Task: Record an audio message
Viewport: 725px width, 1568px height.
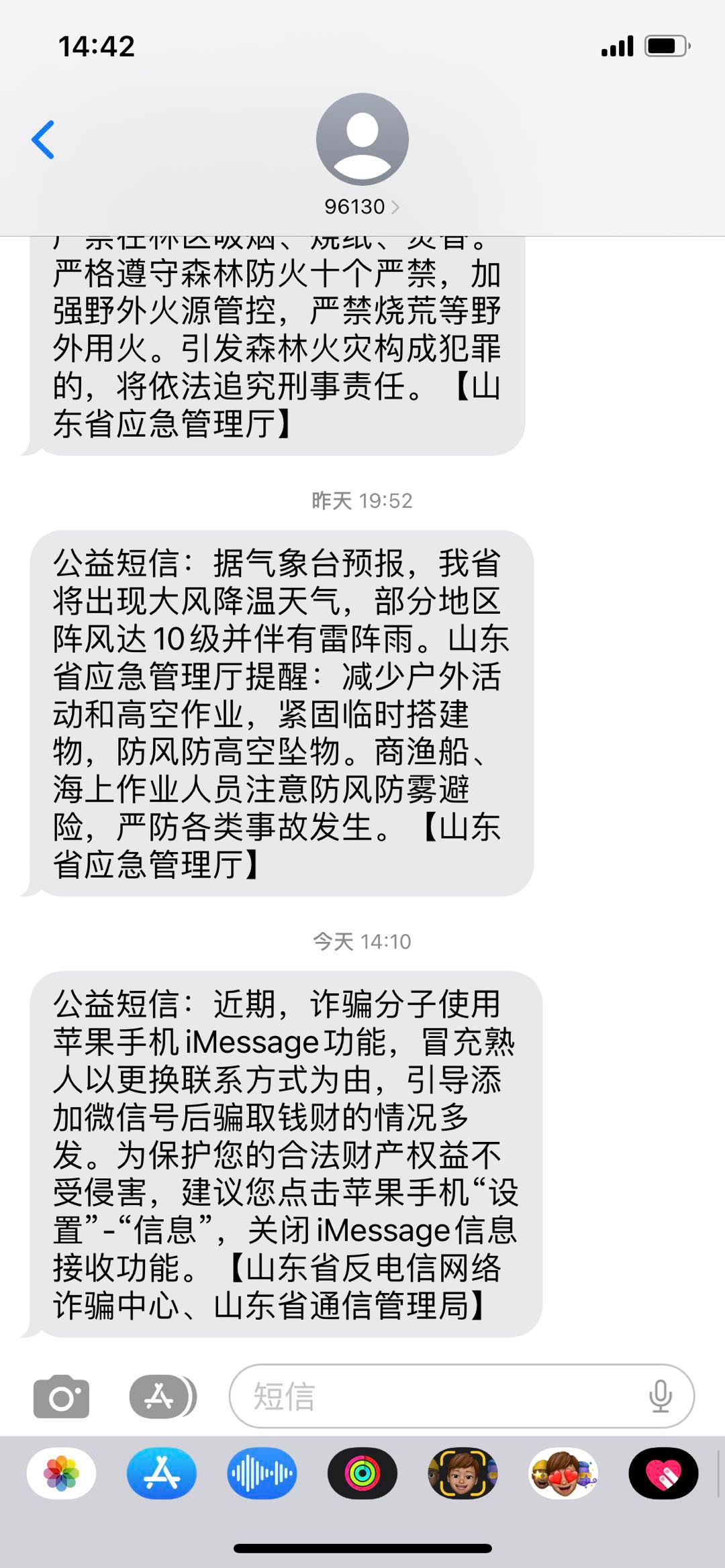Action: 262,1473
